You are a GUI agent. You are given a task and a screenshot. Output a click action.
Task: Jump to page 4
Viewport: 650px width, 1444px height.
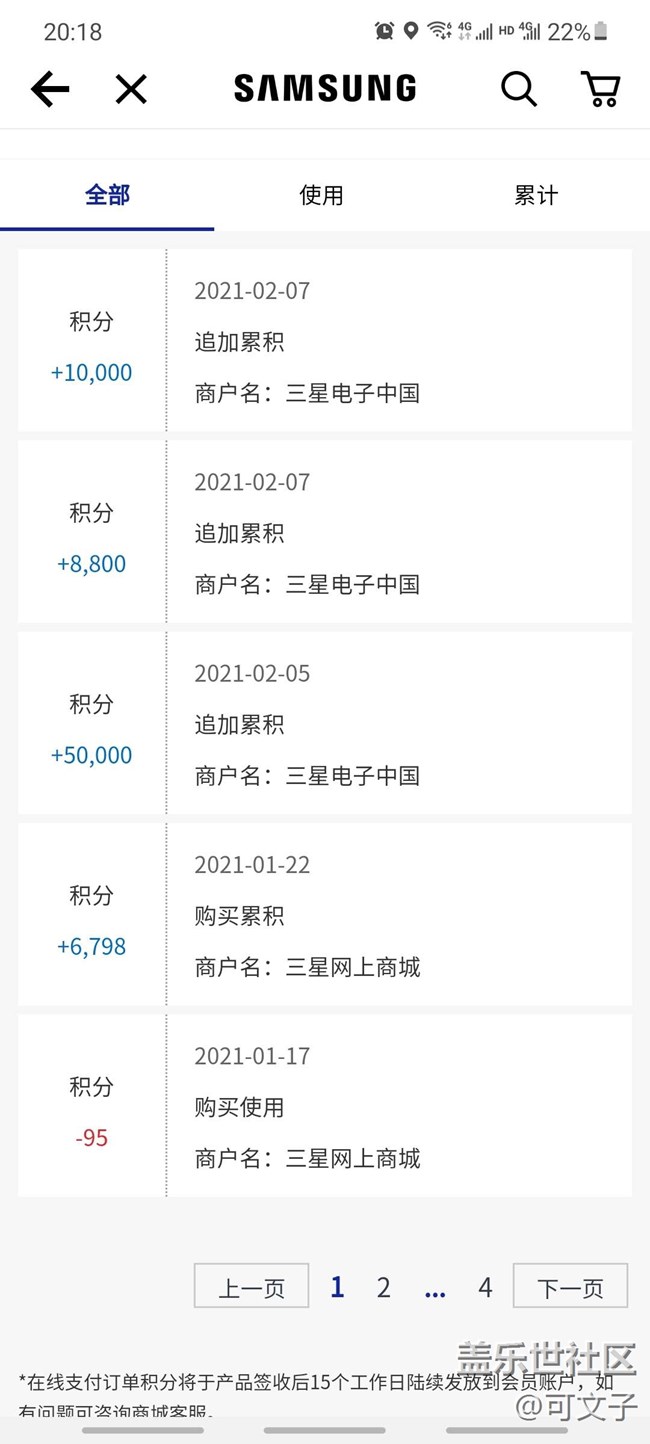485,1287
